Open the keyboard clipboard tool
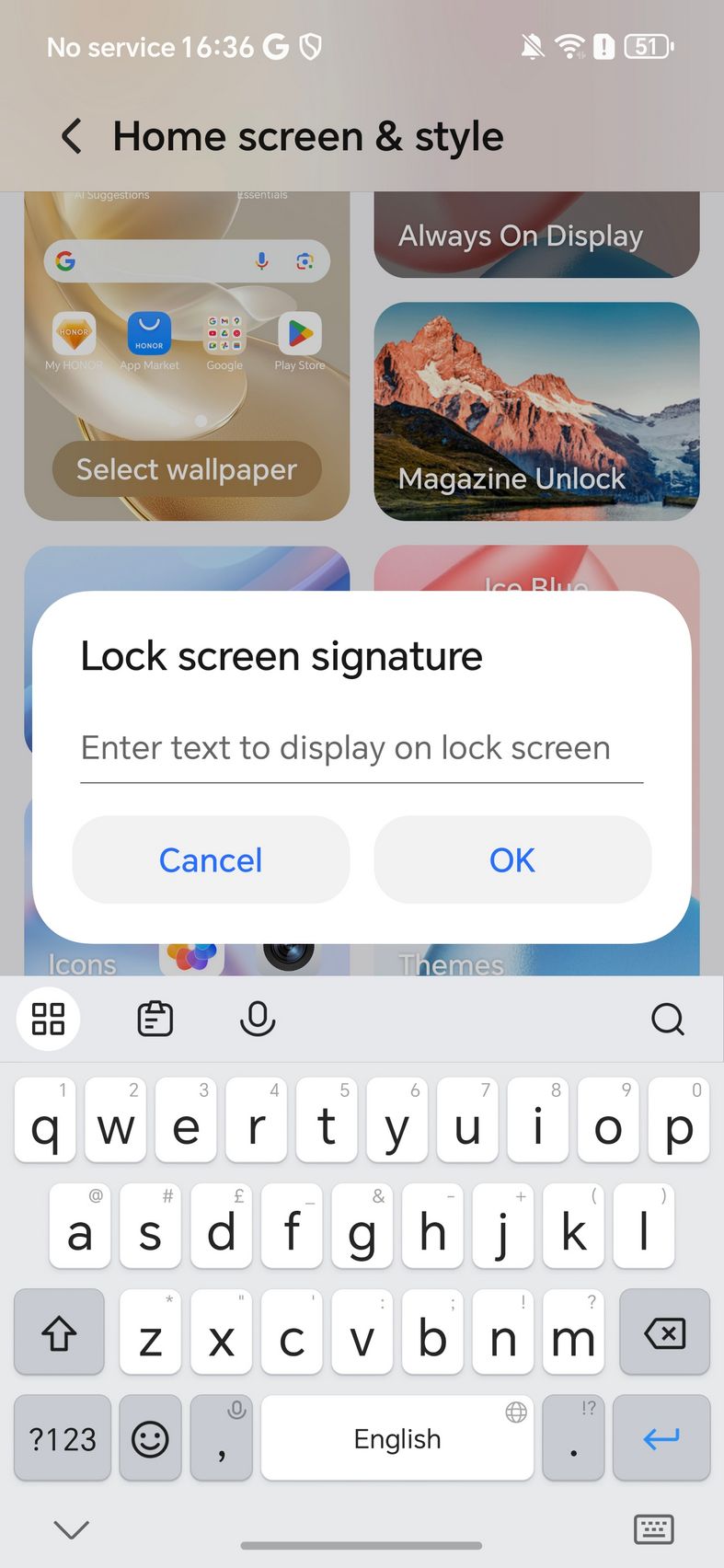The height and width of the screenshot is (1568, 724). click(x=155, y=1019)
